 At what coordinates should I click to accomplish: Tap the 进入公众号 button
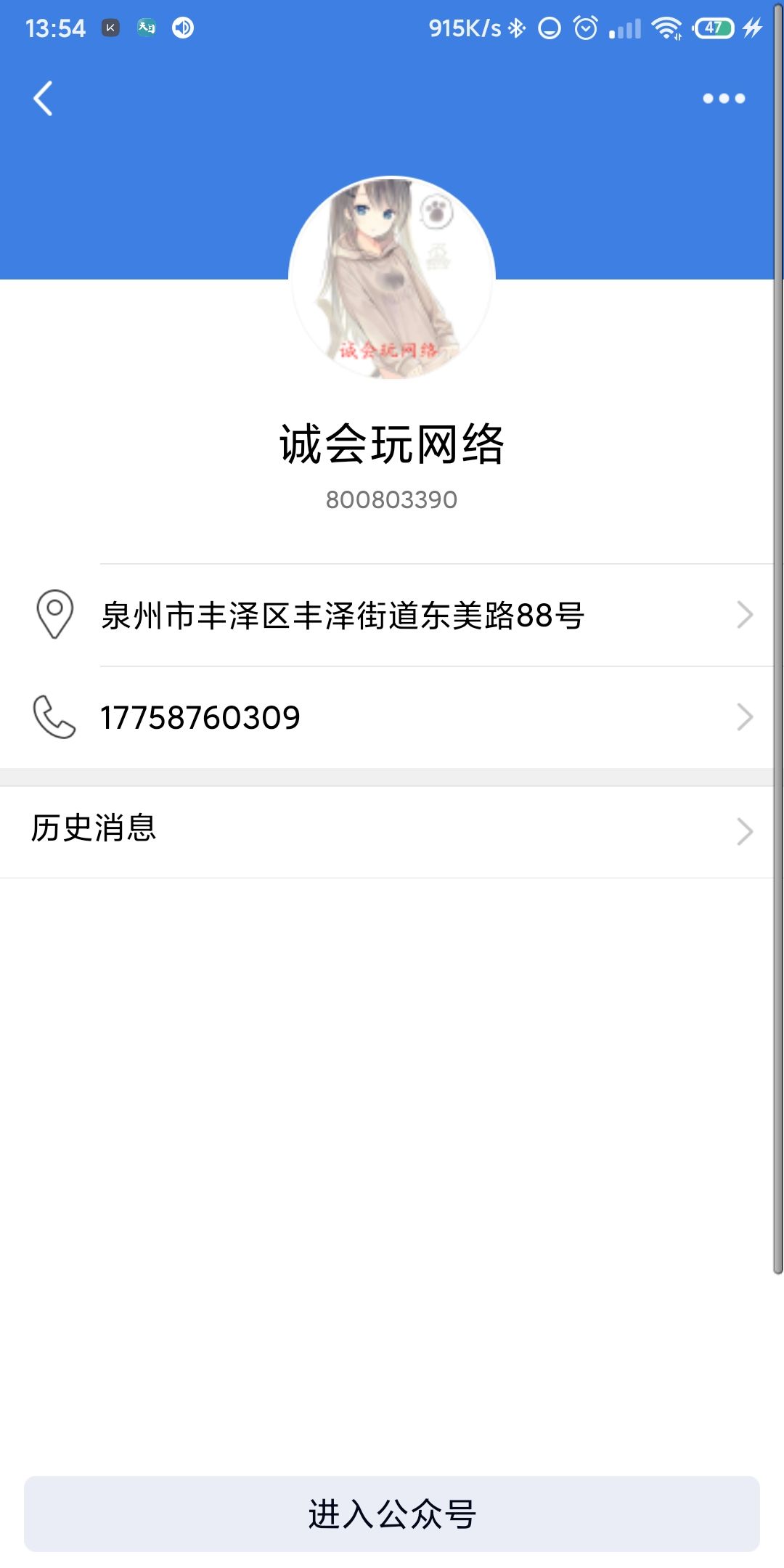point(392,1514)
